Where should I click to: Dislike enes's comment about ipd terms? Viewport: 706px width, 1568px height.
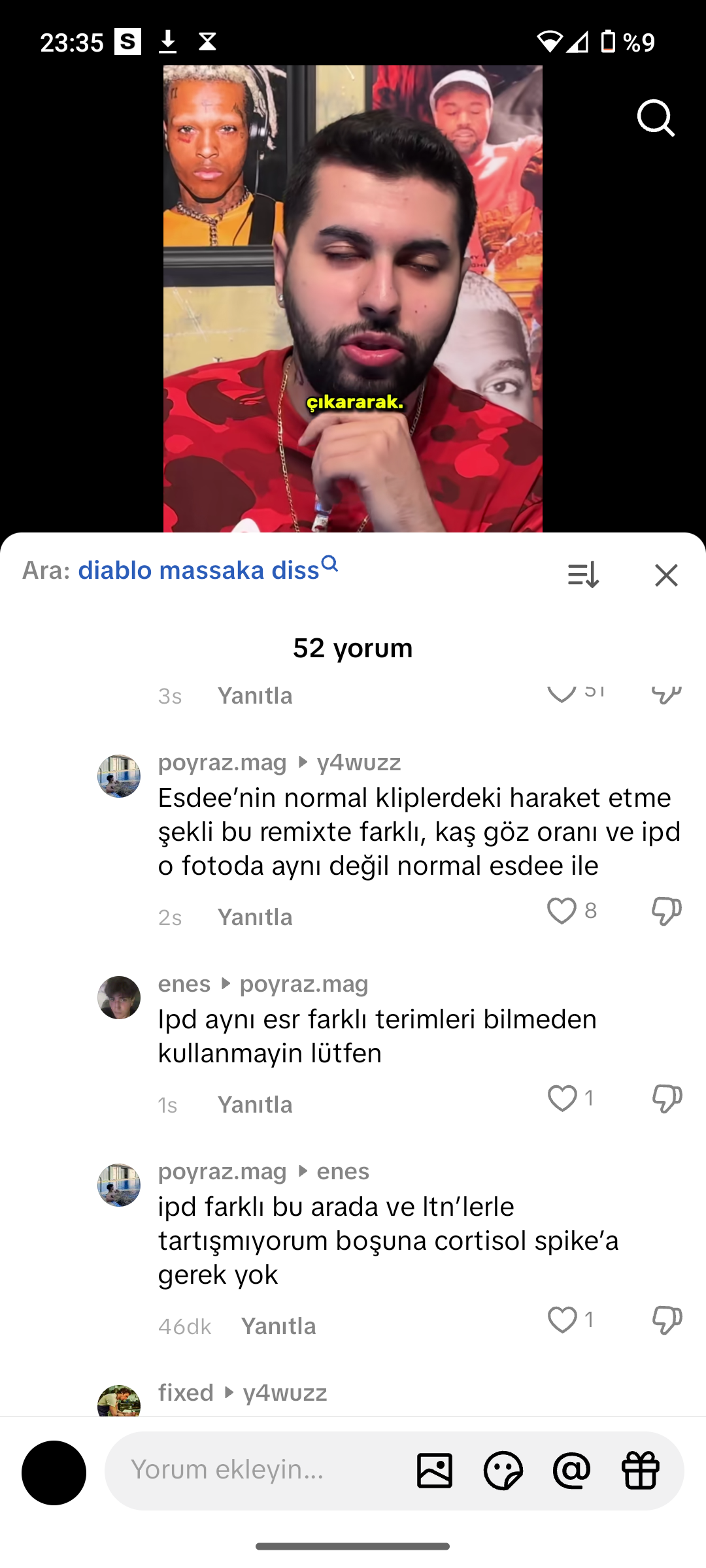tap(665, 1098)
